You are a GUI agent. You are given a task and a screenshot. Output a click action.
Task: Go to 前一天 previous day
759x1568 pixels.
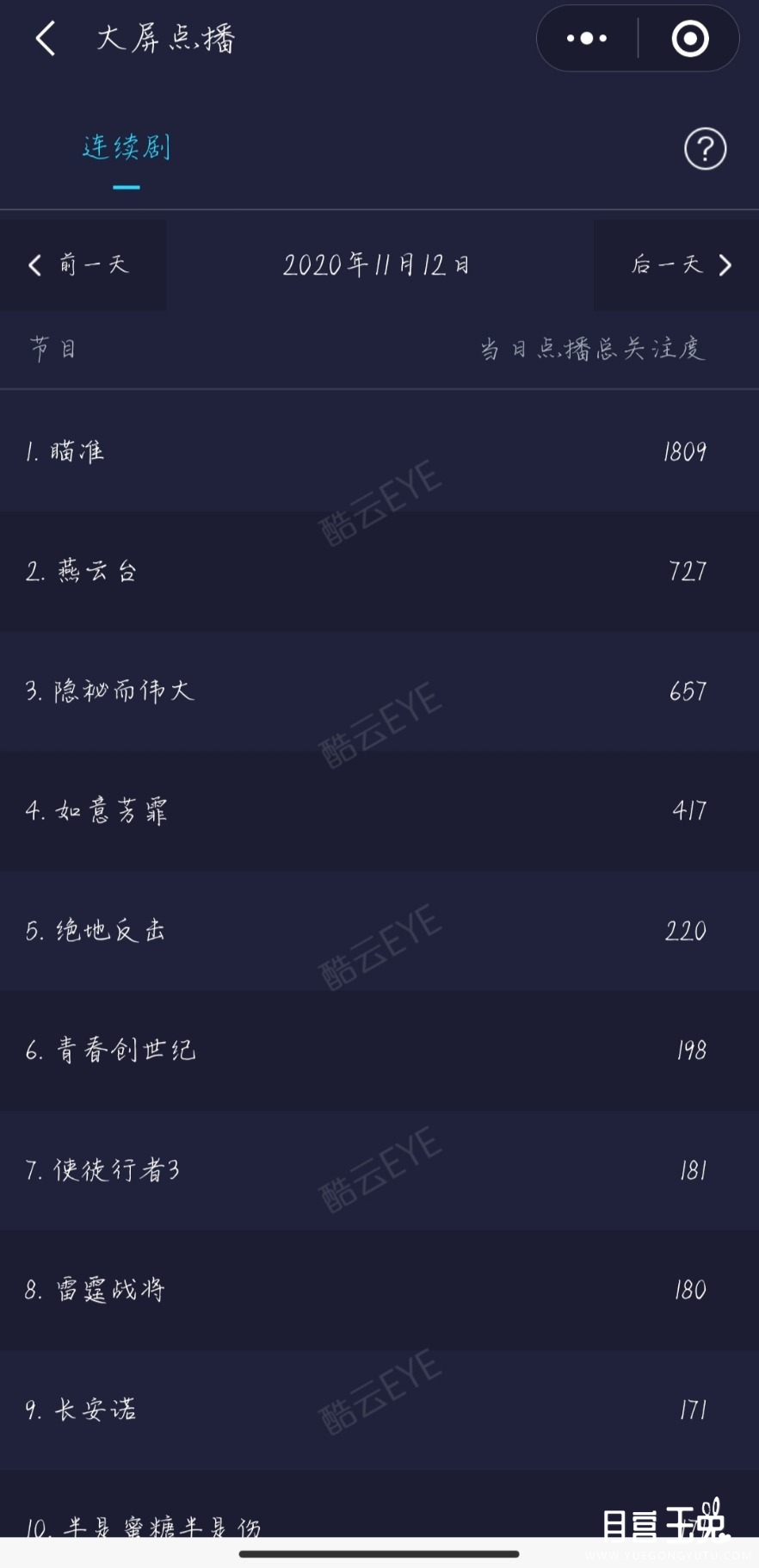83,264
